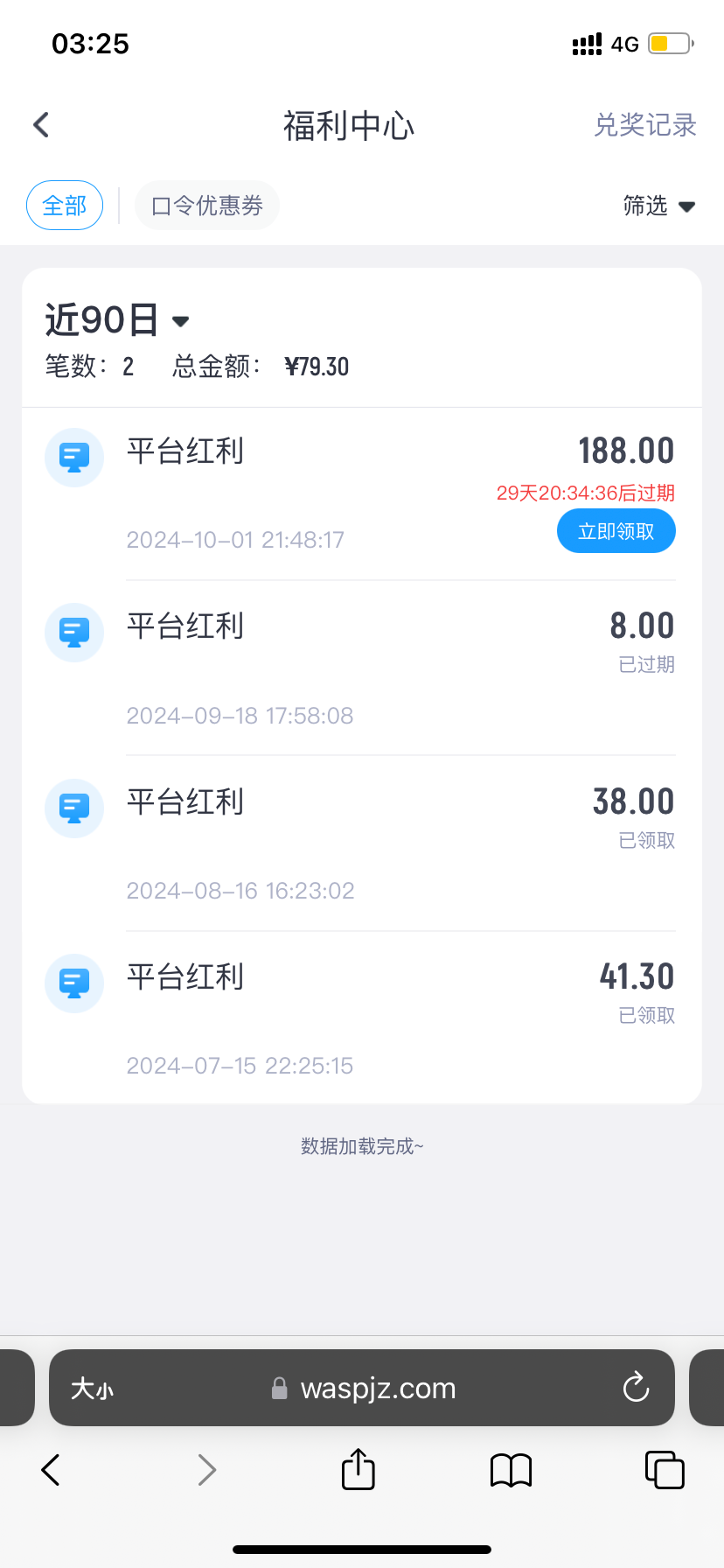The width and height of the screenshot is (724, 1568).
Task: Expand the 近90日 date range selector
Action: (x=116, y=320)
